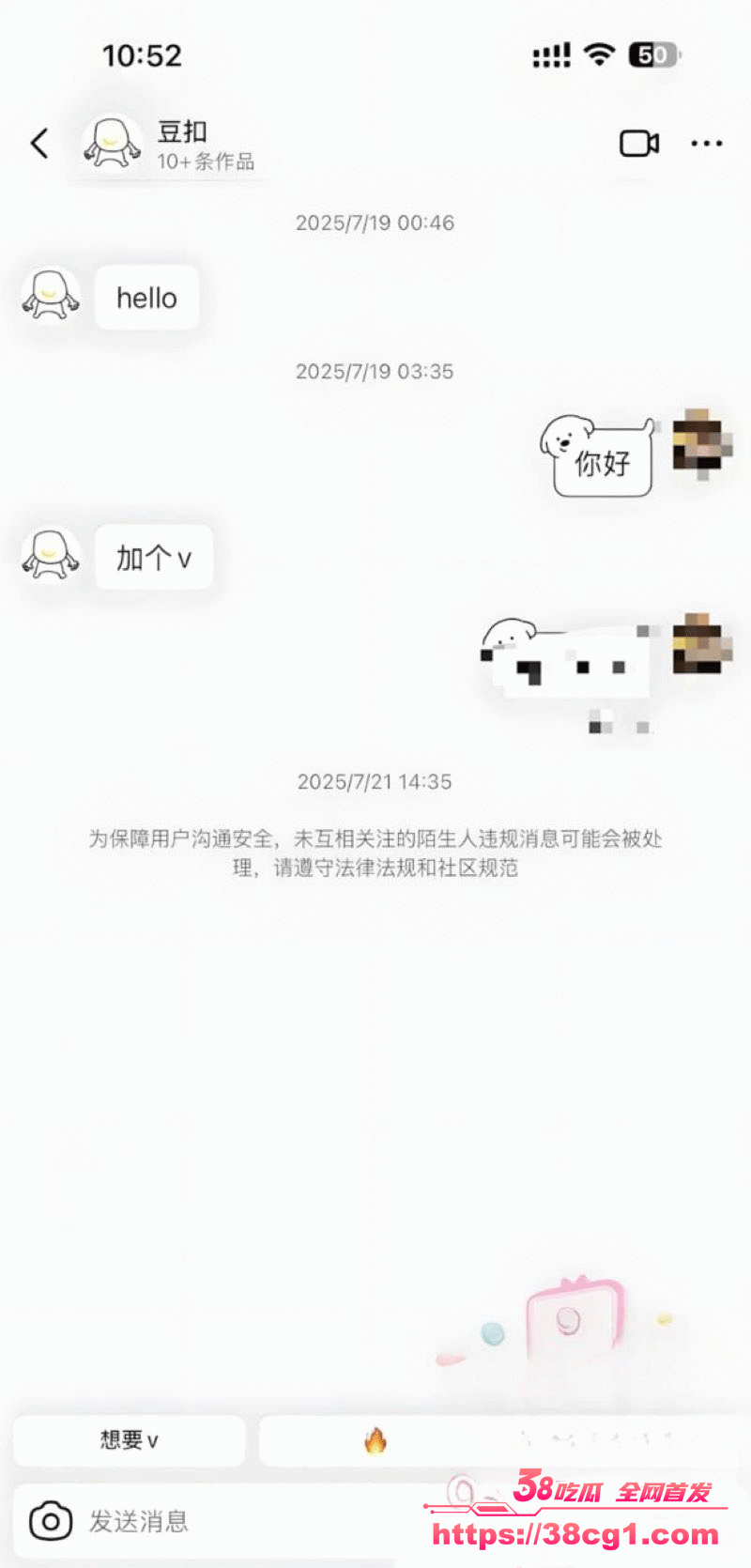Go back from the chat with 豆扣
The width and height of the screenshot is (751, 1568).
point(39,144)
